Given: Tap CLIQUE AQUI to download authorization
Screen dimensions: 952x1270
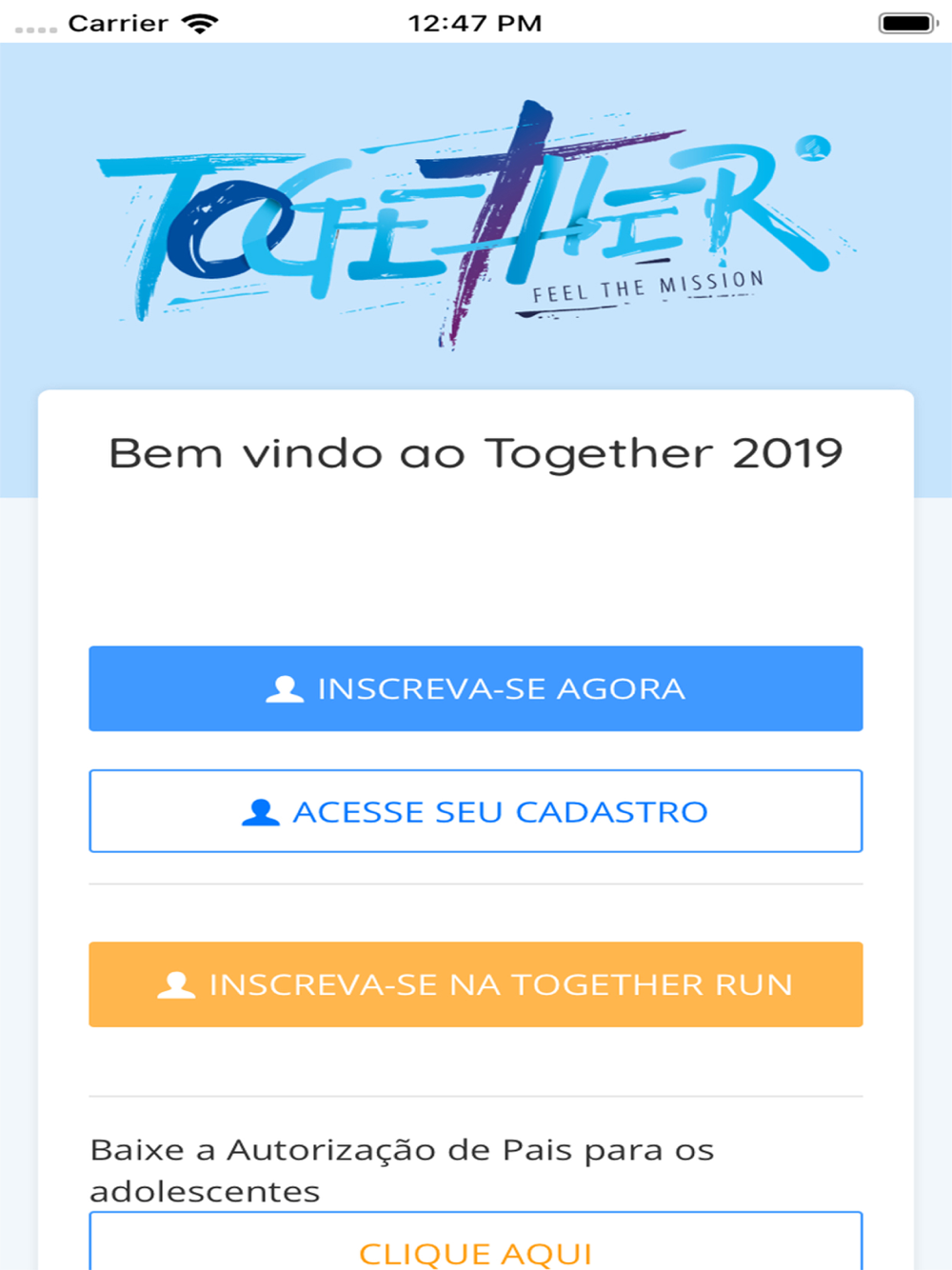Looking at the screenshot, I should [x=476, y=1249].
